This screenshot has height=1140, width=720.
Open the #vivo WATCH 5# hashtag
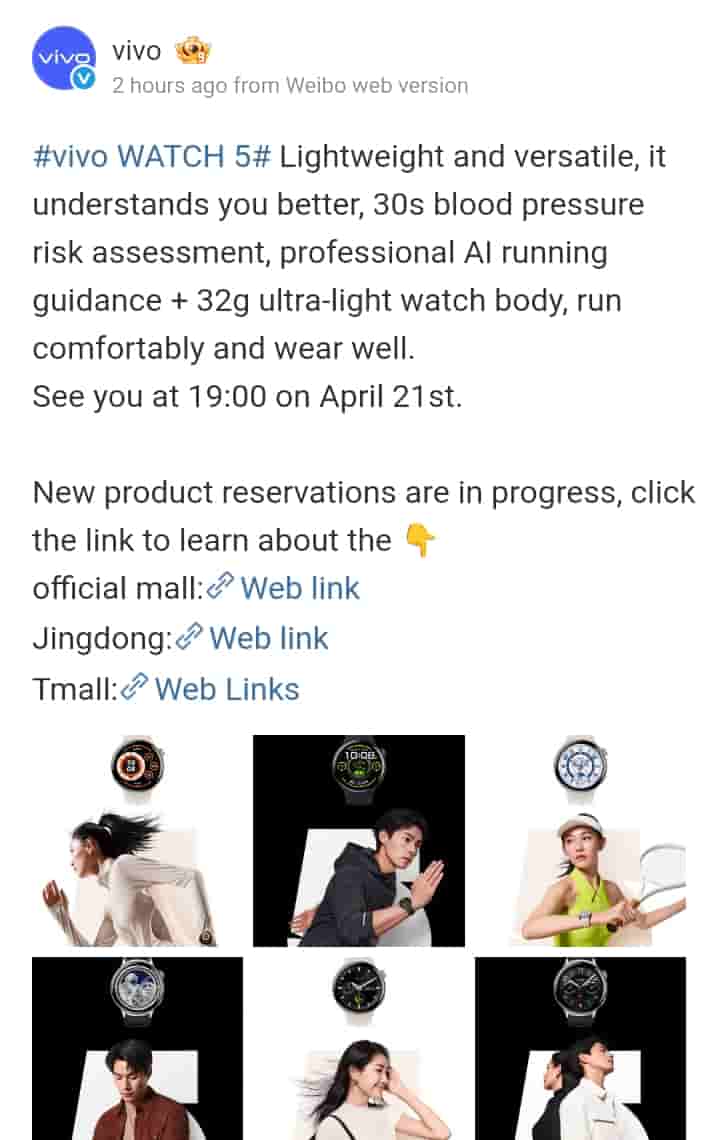click(152, 157)
